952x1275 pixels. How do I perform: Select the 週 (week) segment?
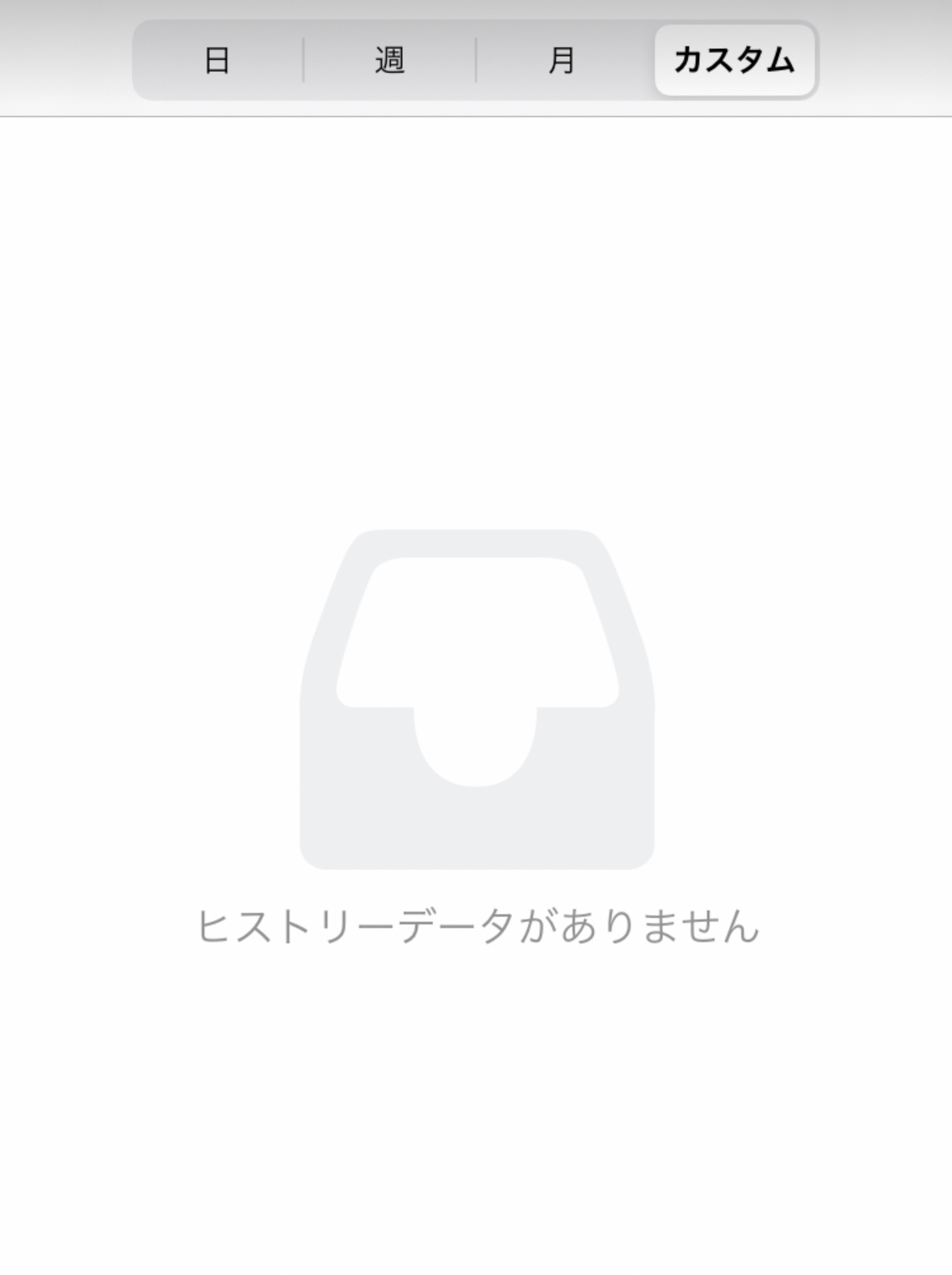point(389,60)
